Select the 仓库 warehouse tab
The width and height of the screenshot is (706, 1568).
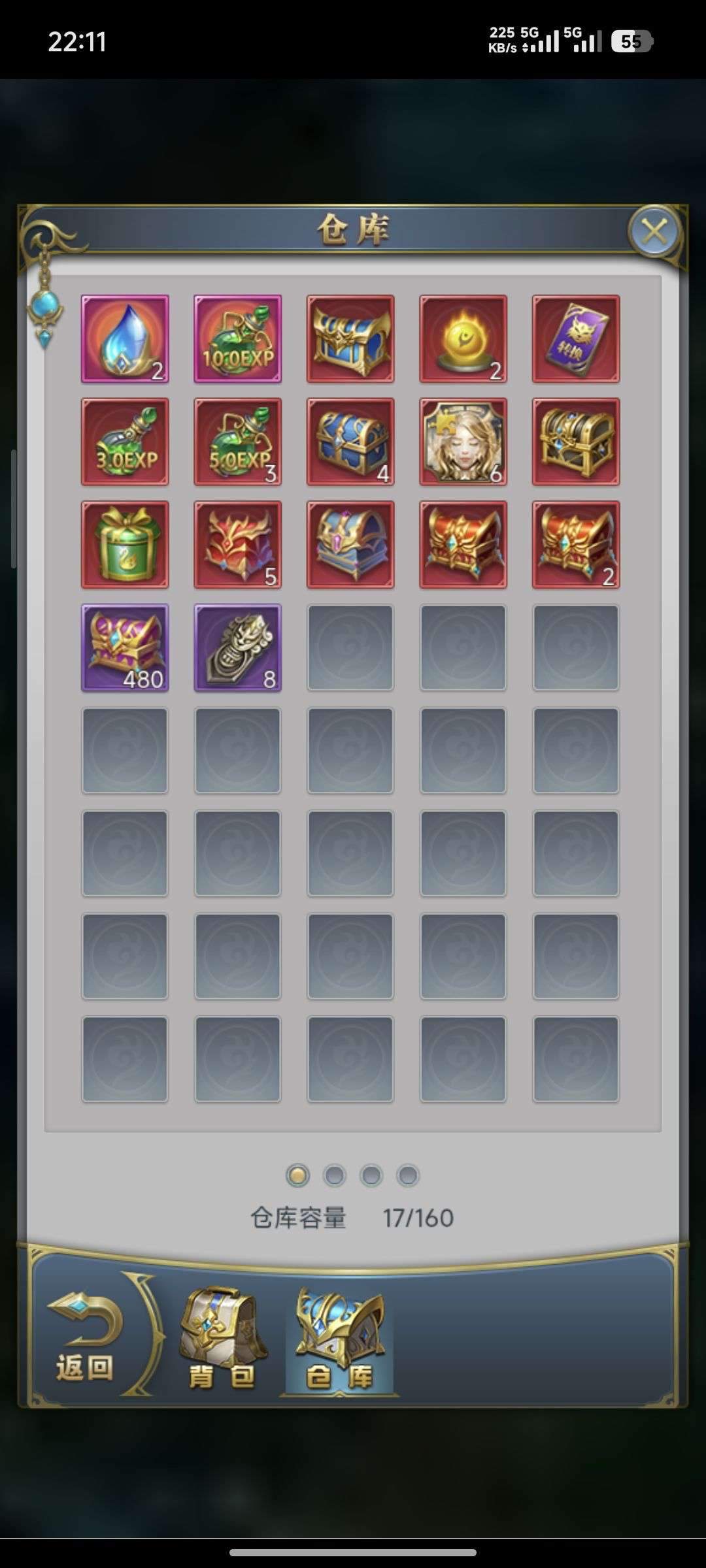(339, 1339)
